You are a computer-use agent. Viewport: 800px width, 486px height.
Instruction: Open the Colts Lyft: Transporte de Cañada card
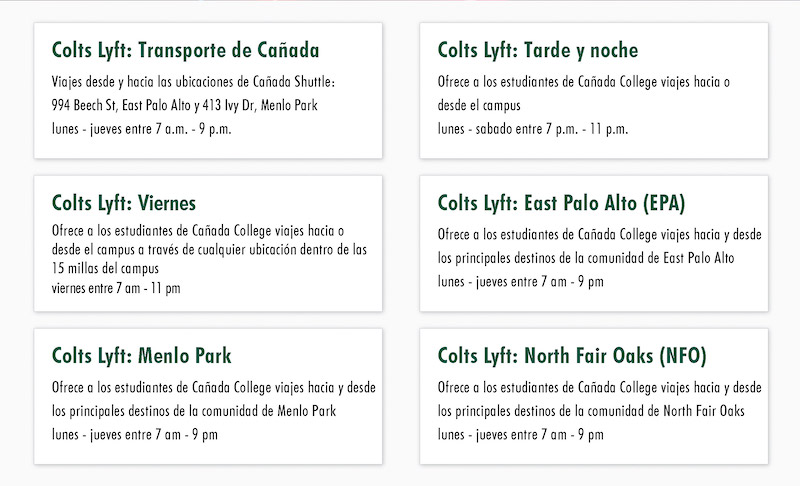pyautogui.click(x=208, y=90)
